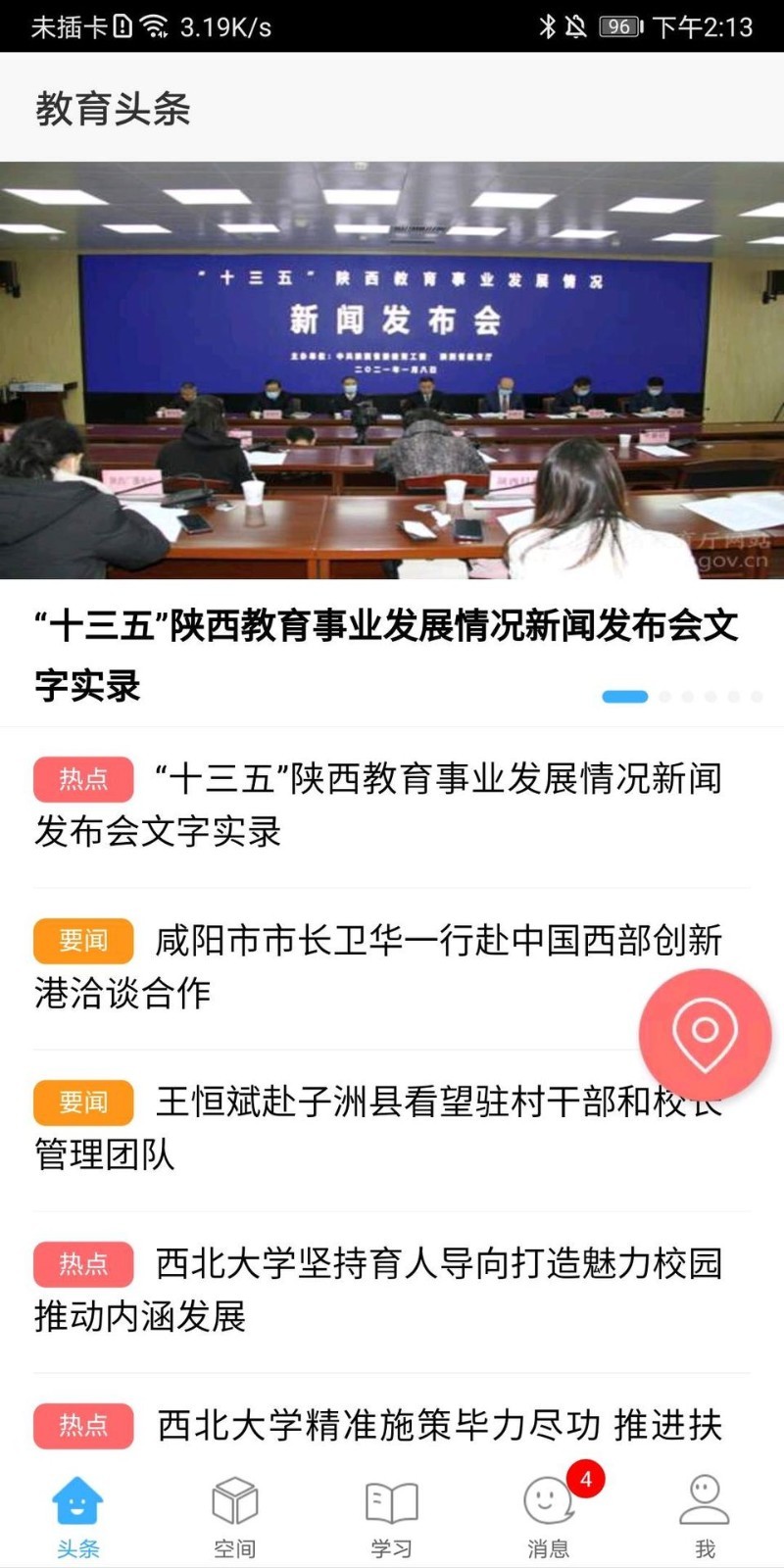This screenshot has width=784, height=1568.
Task: Open the 我 profile icon
Action: 704,1496
